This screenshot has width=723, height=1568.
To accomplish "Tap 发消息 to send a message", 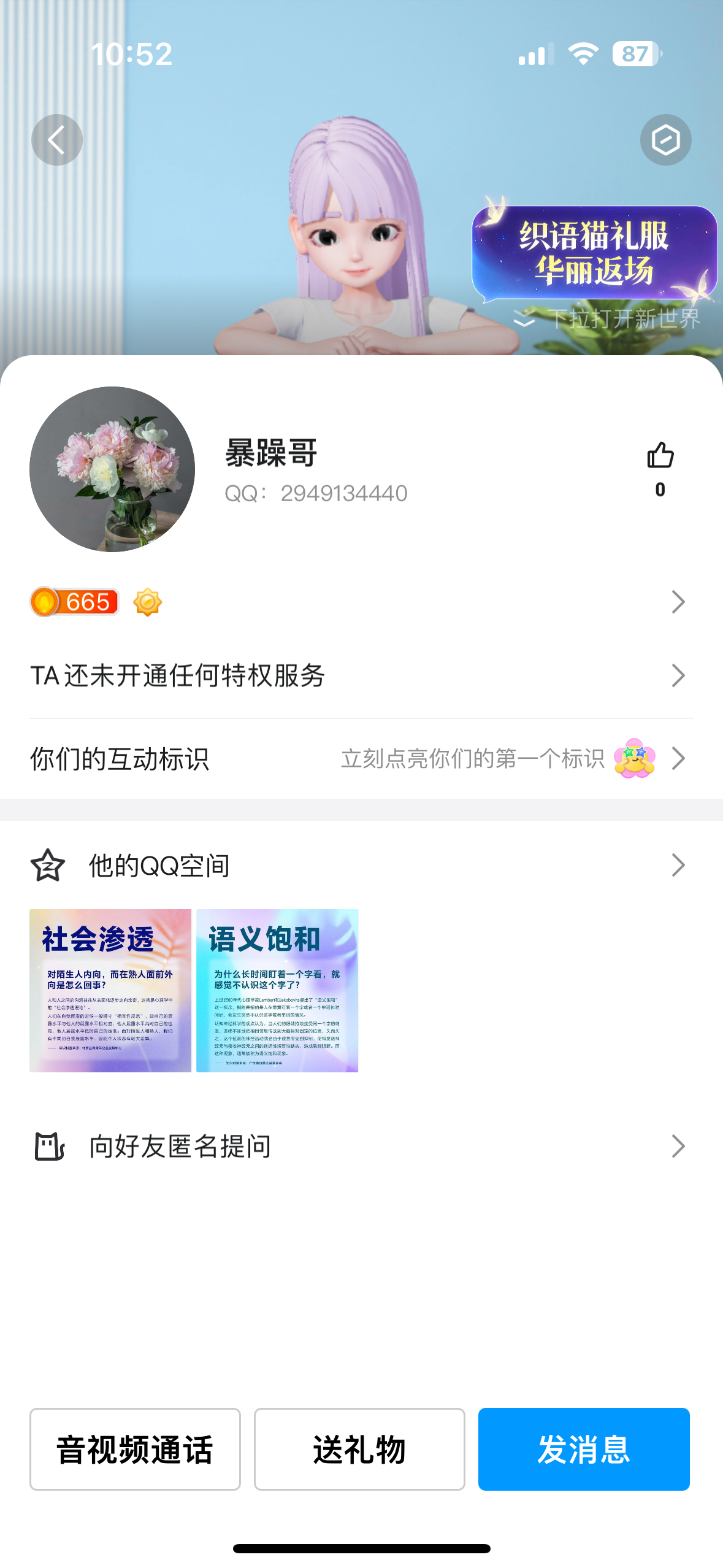I will tap(584, 1449).
